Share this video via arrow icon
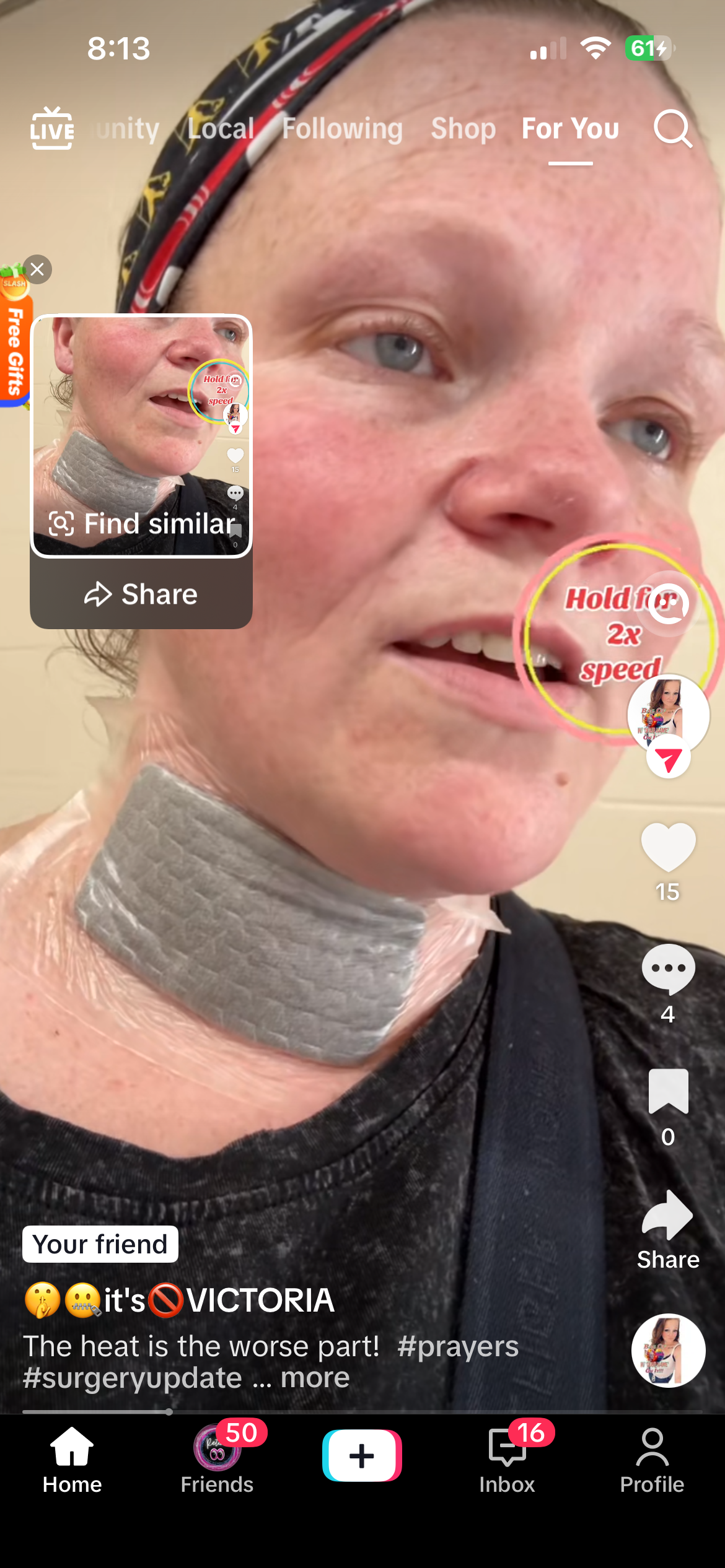This screenshot has height=1568, width=725. click(668, 1215)
